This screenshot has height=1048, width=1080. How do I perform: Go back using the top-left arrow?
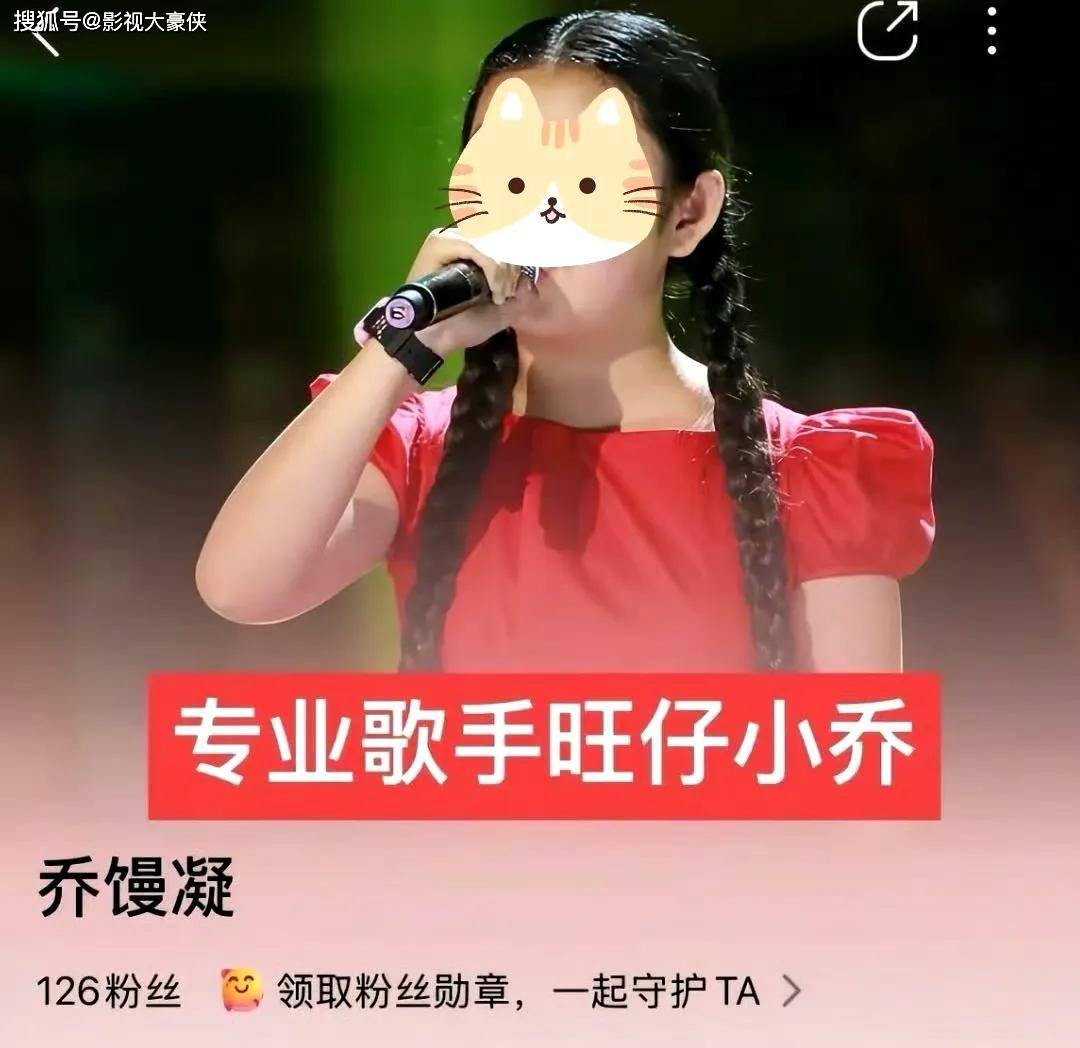coord(45,35)
